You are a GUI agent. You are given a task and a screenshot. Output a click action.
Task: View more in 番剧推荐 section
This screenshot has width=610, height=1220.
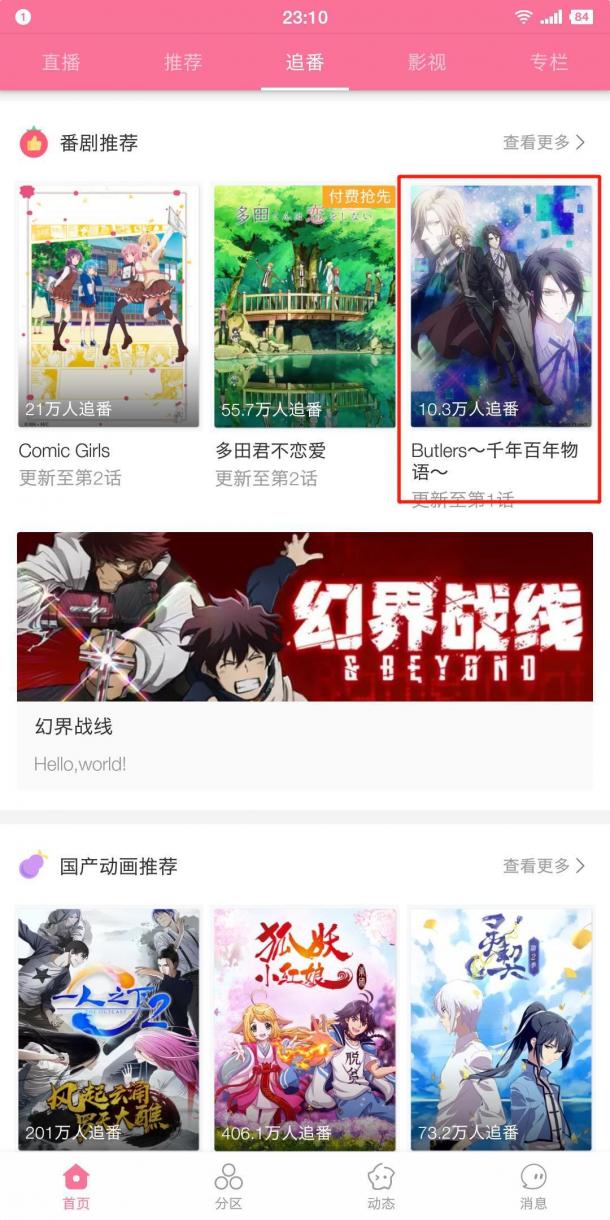544,143
